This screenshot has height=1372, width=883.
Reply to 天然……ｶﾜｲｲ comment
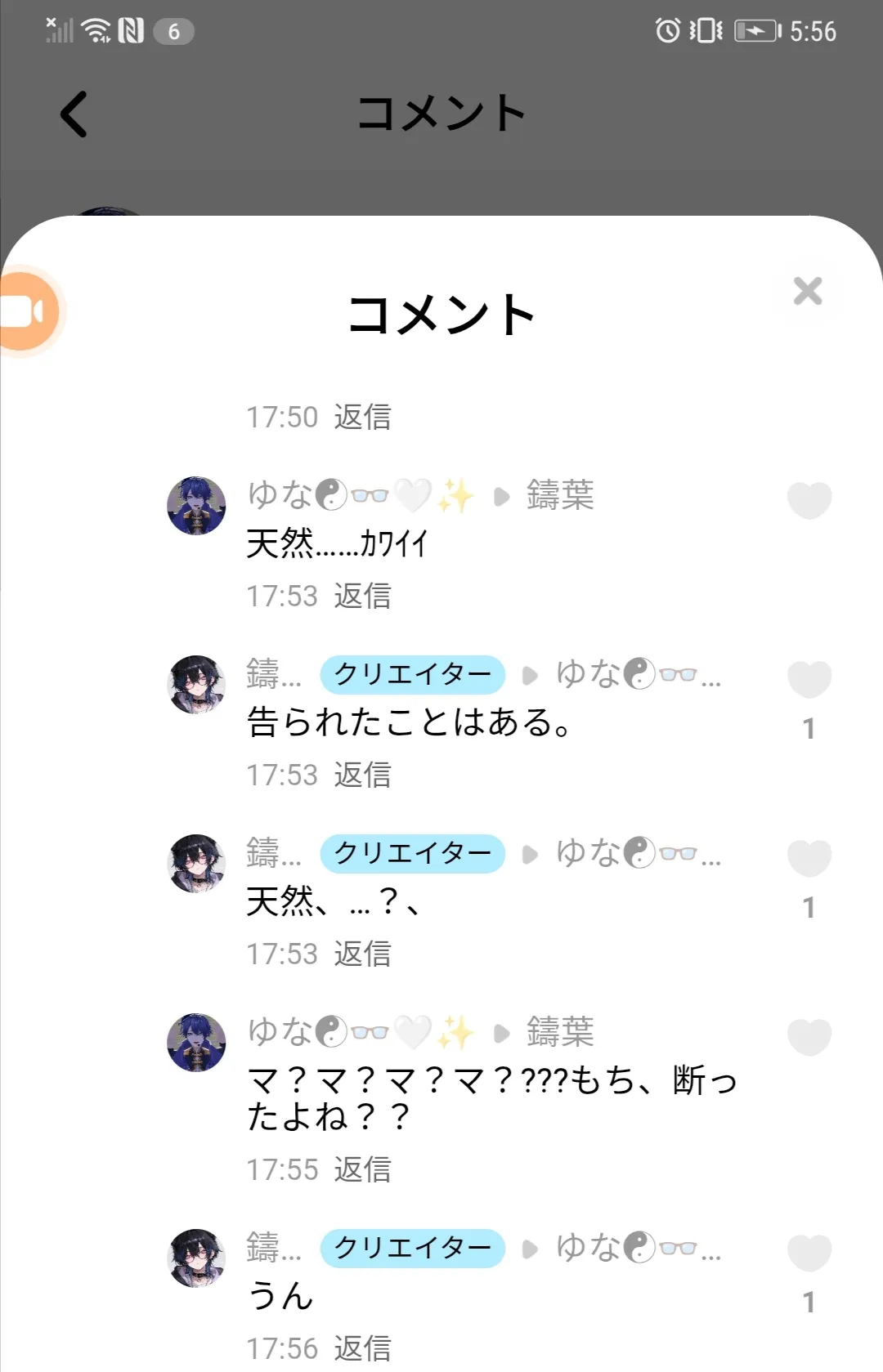click(362, 596)
